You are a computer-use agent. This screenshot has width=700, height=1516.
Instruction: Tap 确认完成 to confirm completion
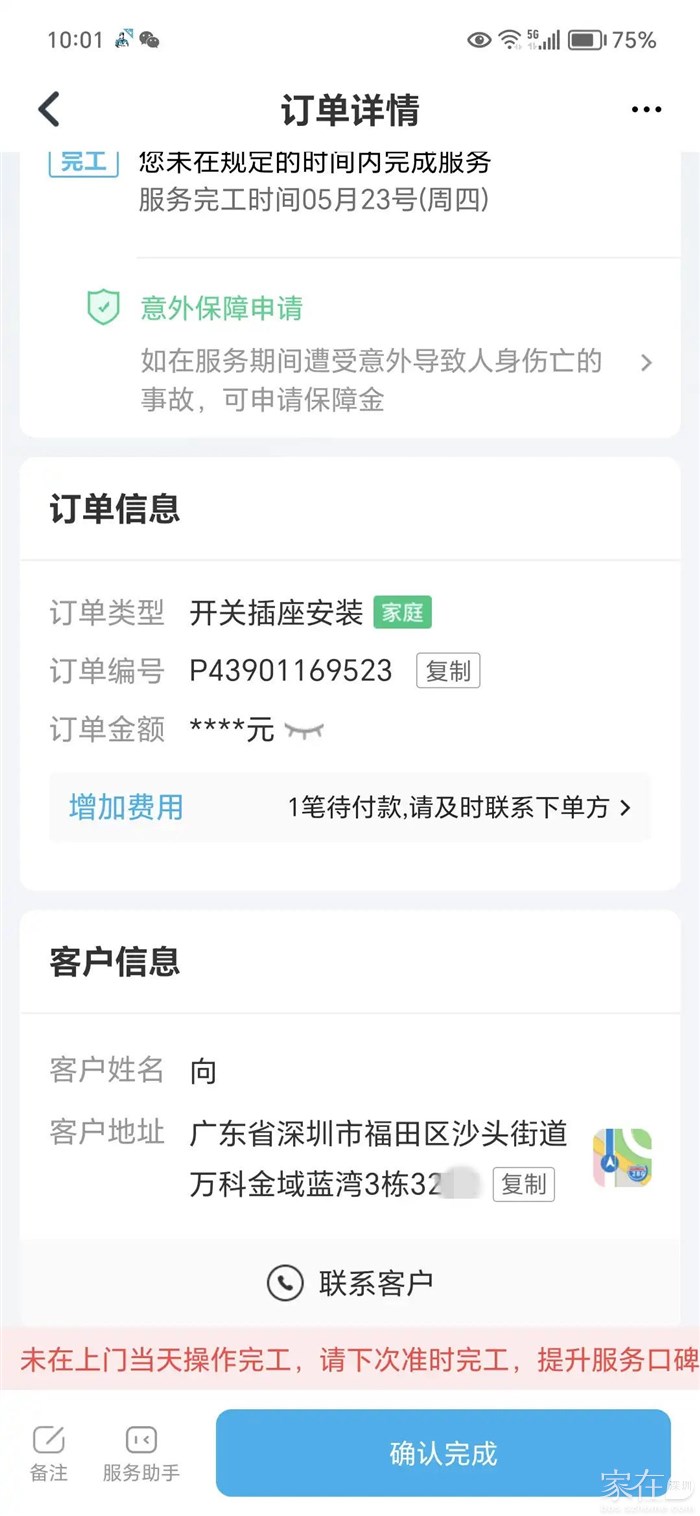click(443, 1453)
